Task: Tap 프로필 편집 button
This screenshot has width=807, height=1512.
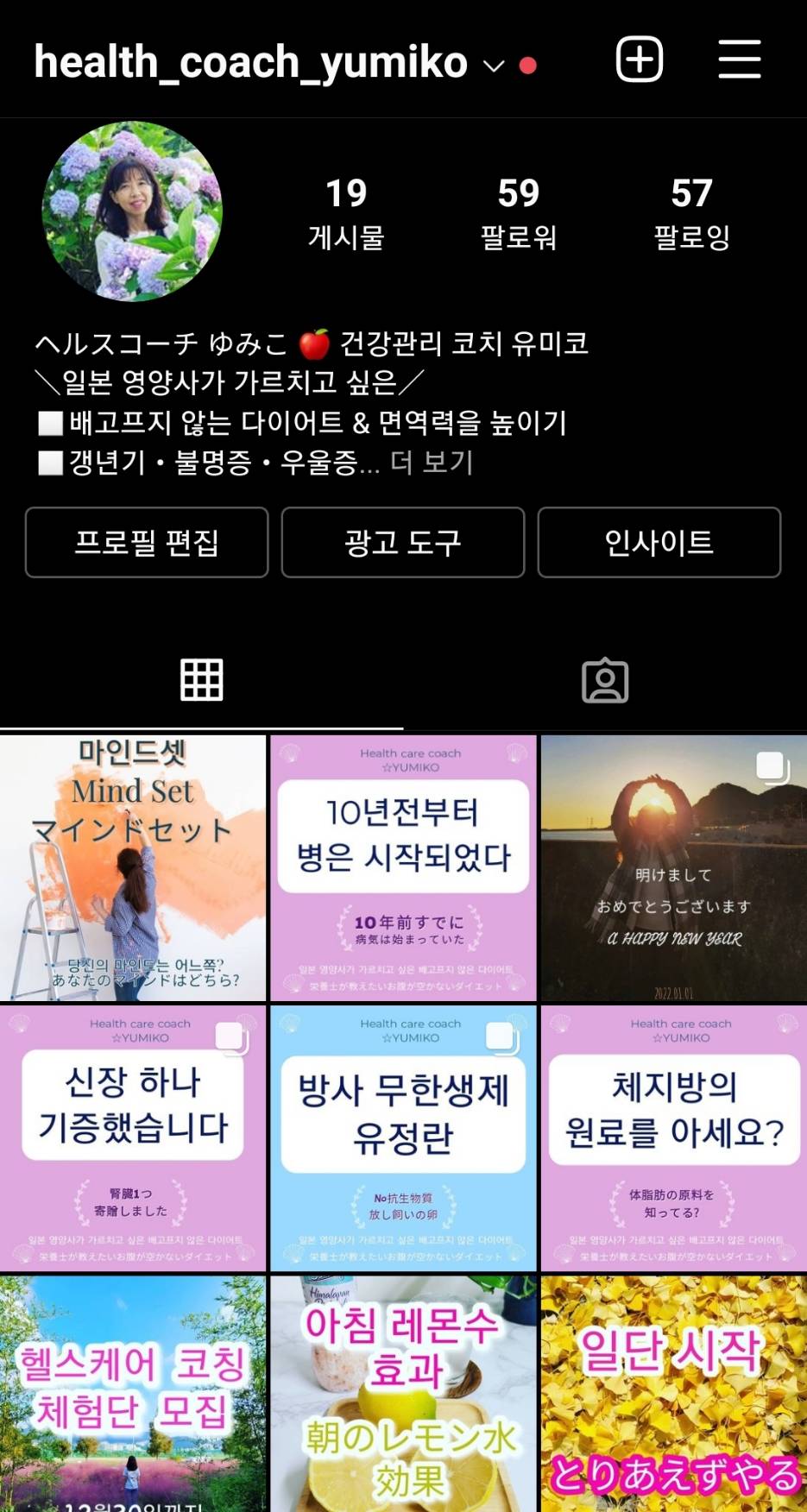Action: point(147,542)
